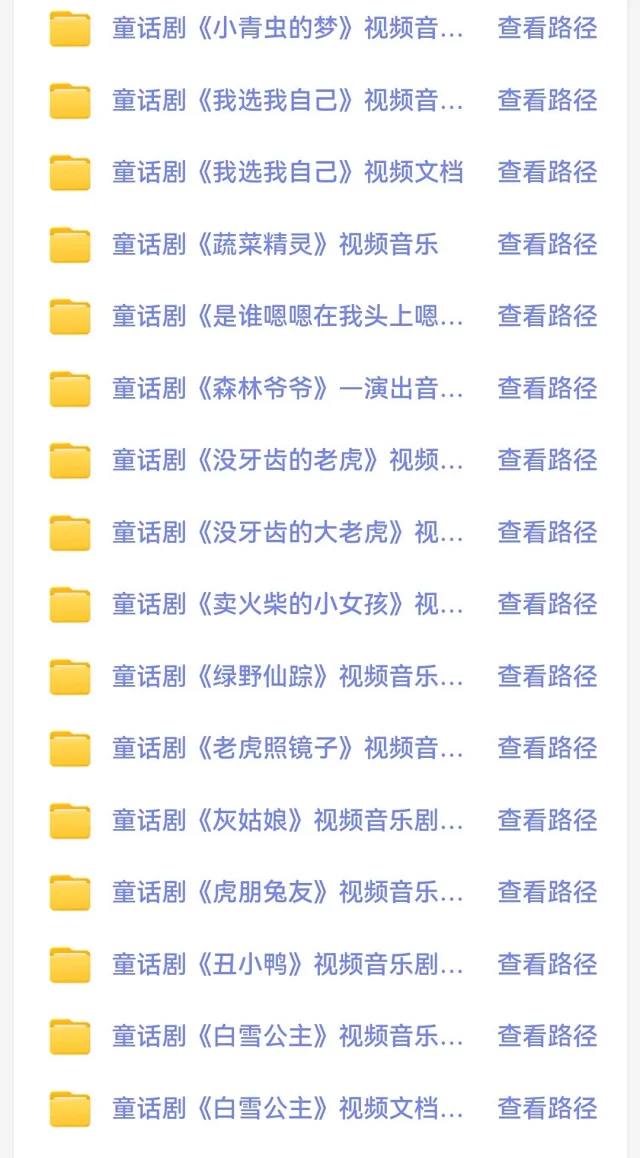View path for 《丑小鸭》 folder
This screenshot has height=1158, width=640.
click(547, 964)
